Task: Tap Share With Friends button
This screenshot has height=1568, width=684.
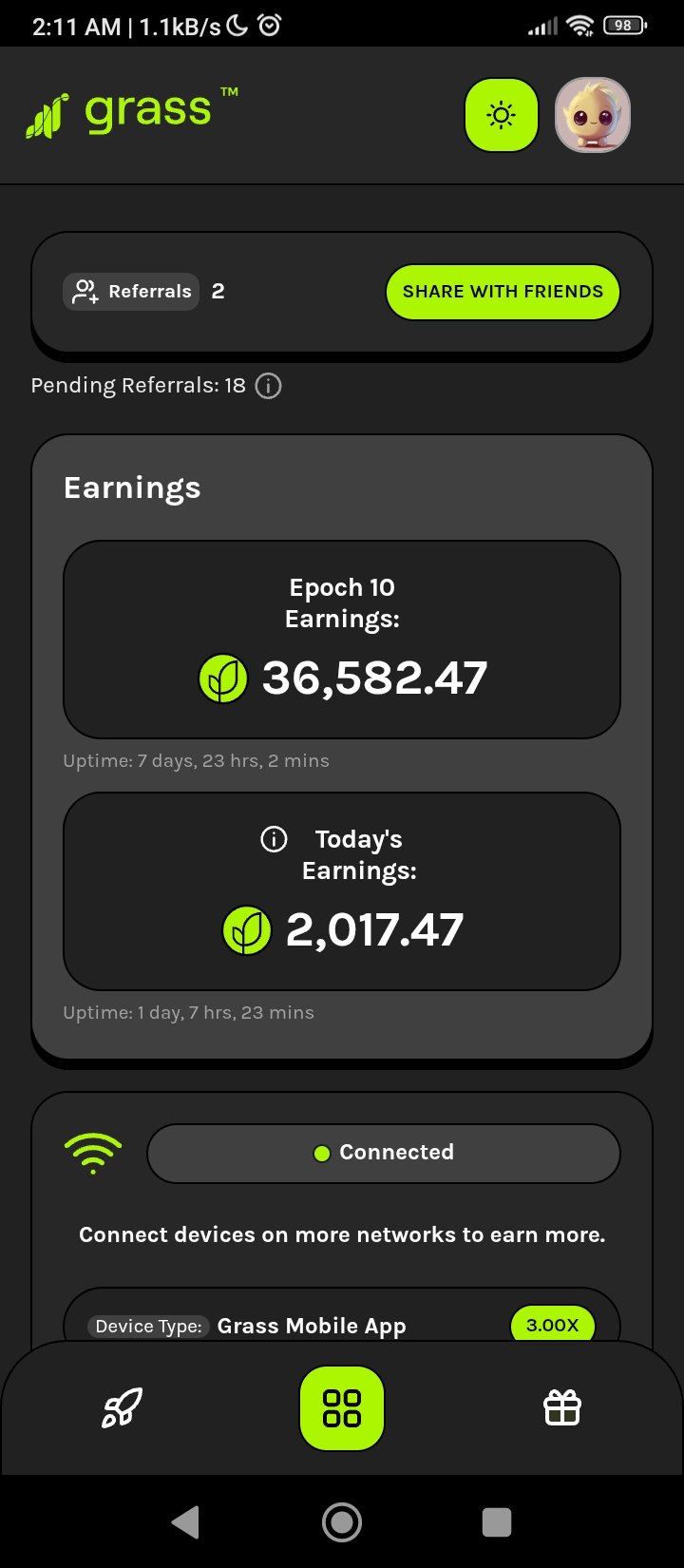Action: 503,292
